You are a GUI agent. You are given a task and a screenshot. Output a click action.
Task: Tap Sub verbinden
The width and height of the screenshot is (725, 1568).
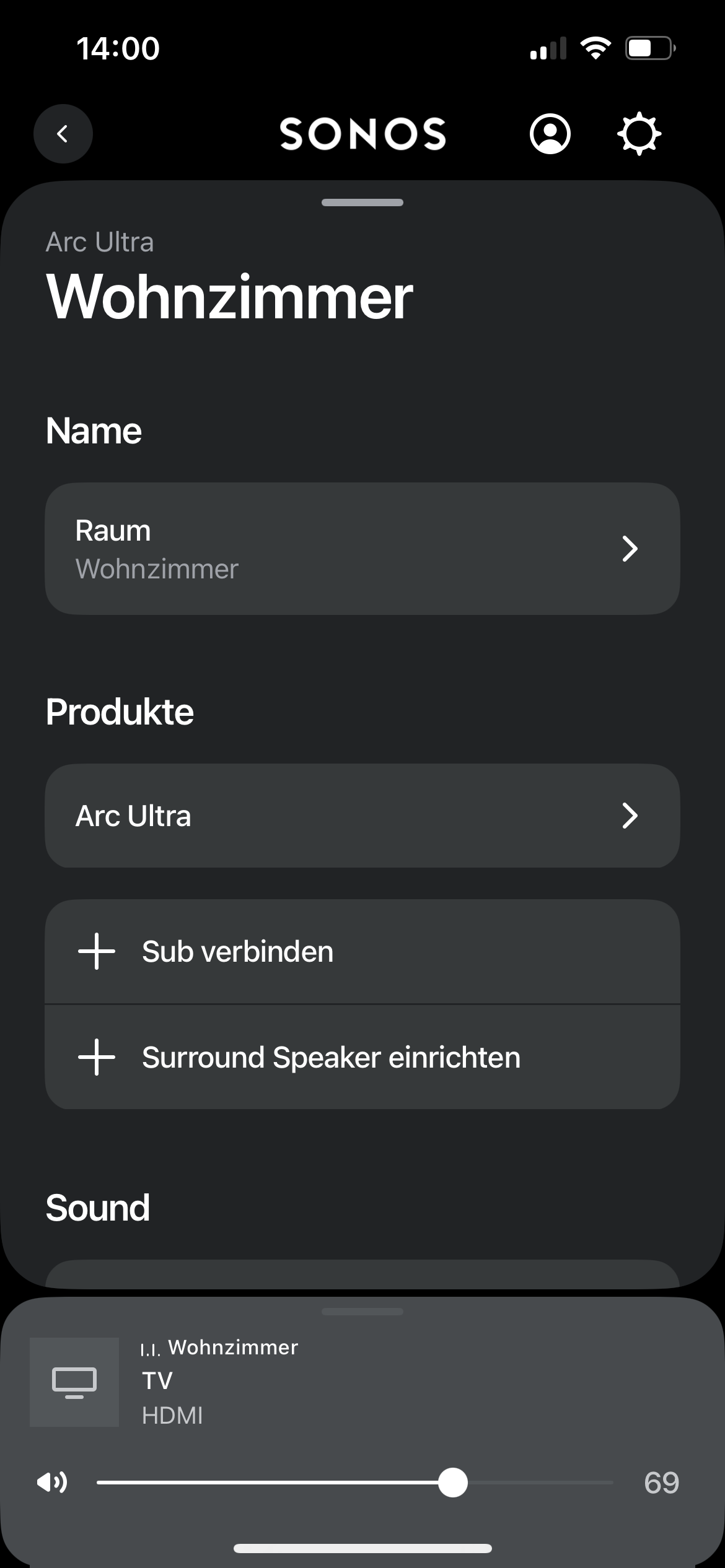(362, 952)
